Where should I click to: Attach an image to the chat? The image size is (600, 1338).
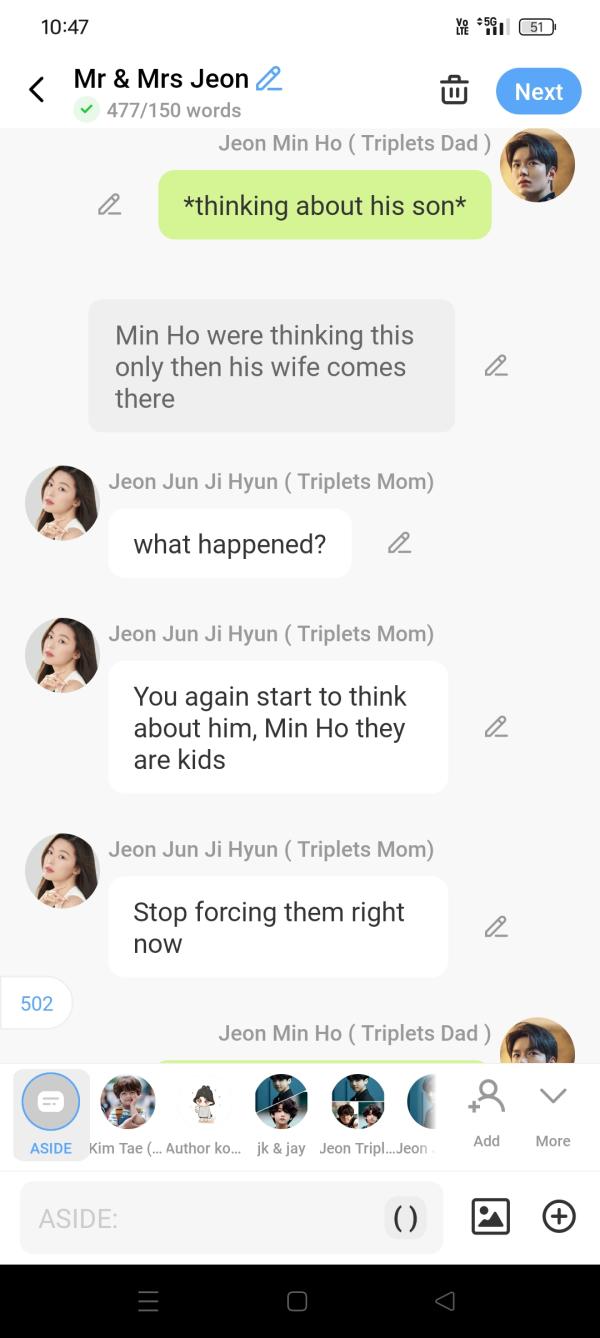490,1216
